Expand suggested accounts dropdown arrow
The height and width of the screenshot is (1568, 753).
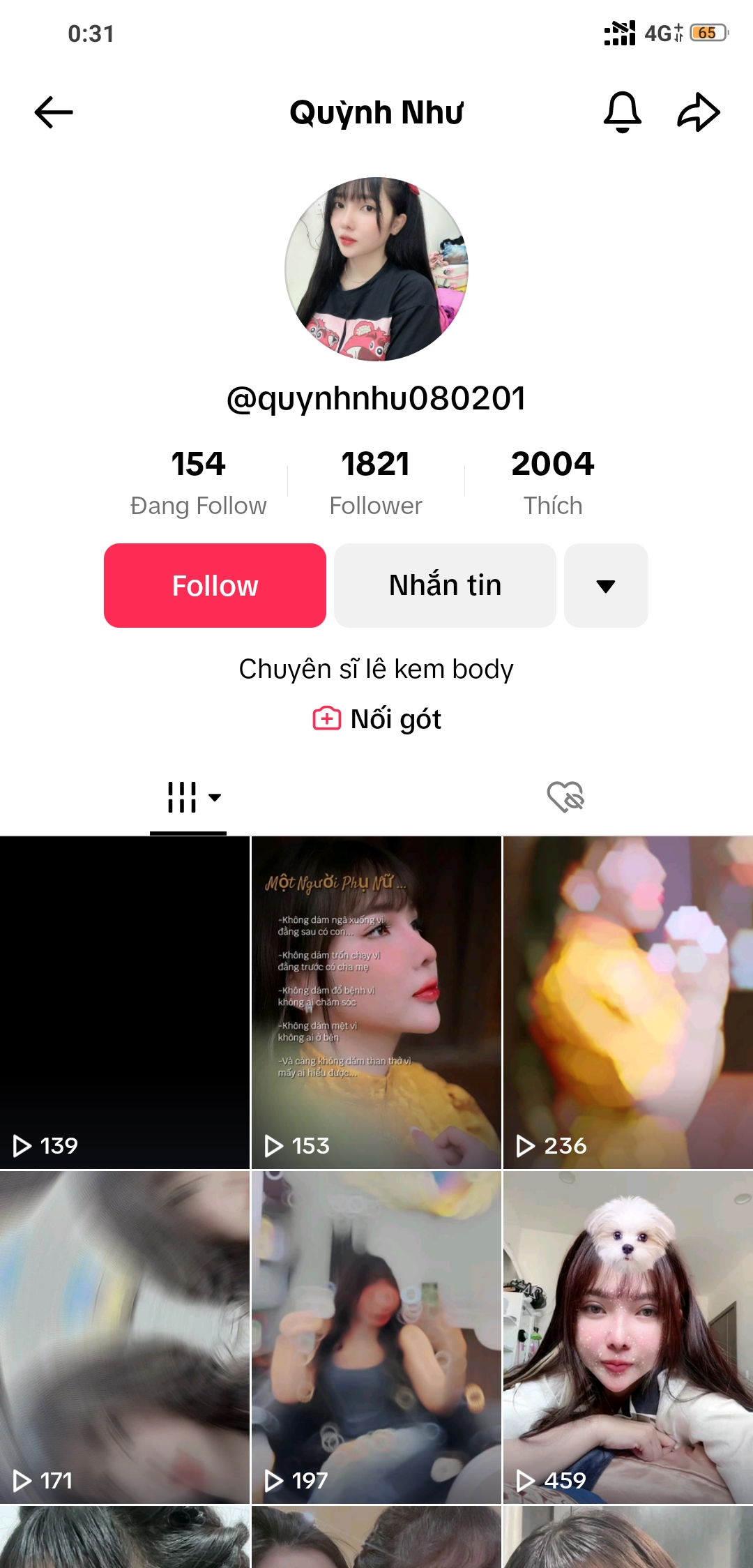click(606, 586)
